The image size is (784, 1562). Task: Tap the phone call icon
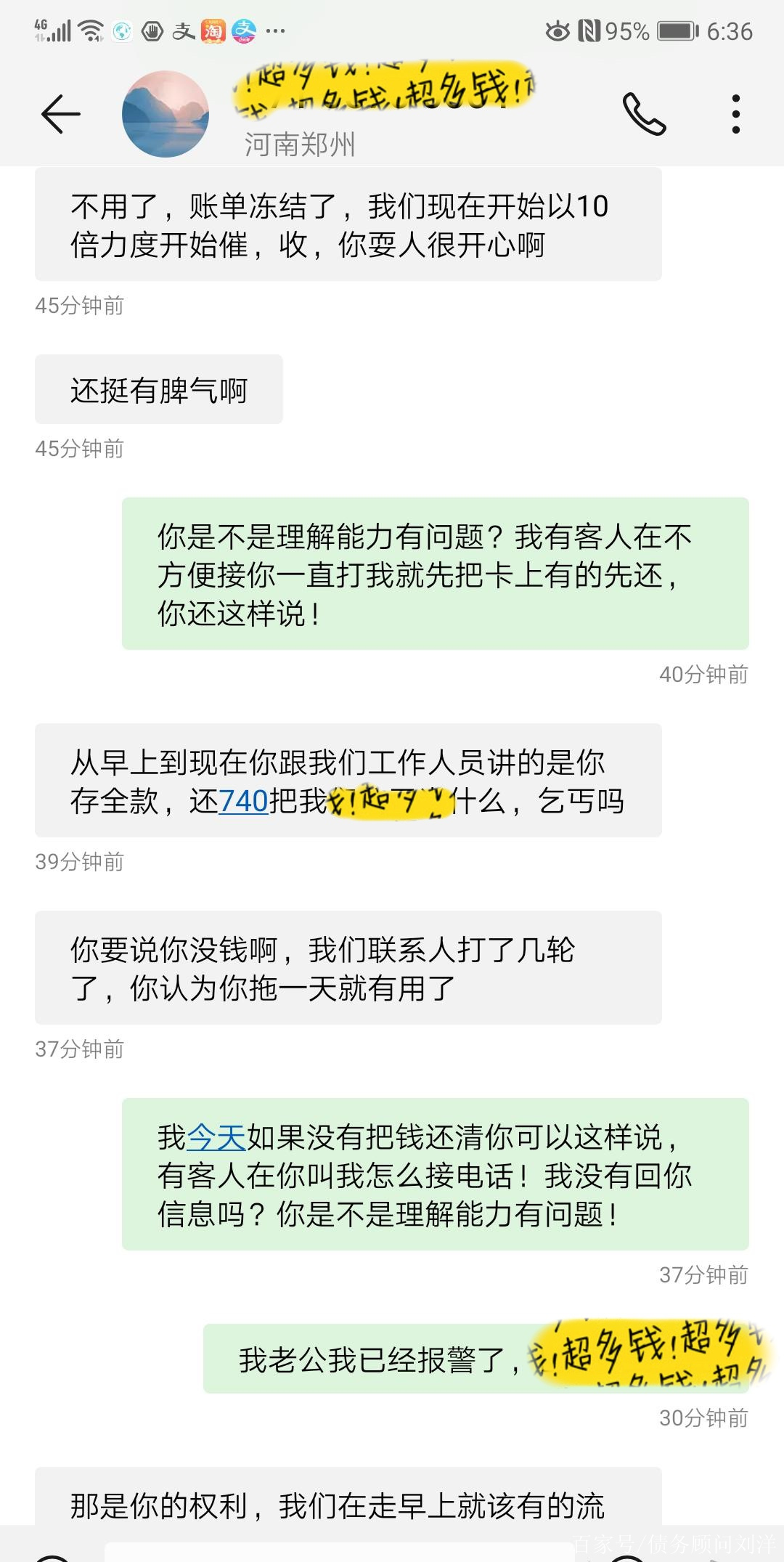coord(645,115)
